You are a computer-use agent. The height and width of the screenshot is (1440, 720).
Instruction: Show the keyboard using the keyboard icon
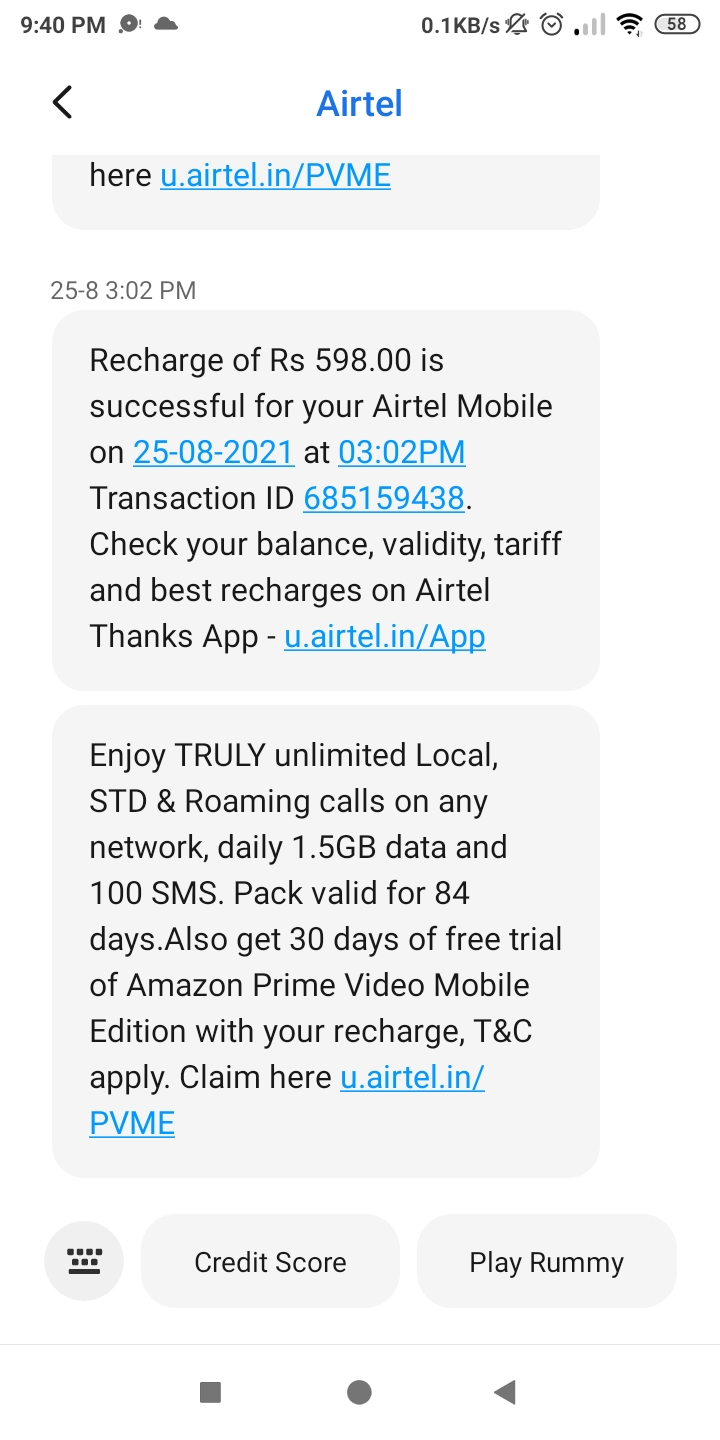click(x=84, y=1261)
